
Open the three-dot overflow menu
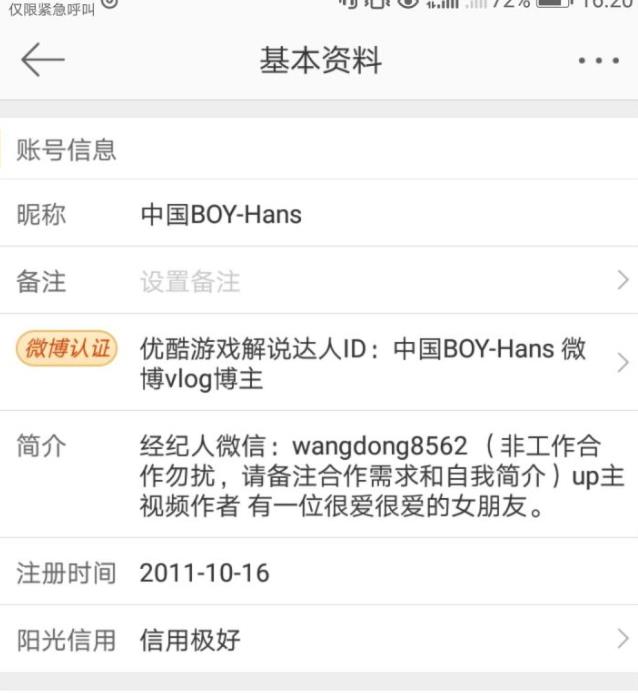pos(598,61)
